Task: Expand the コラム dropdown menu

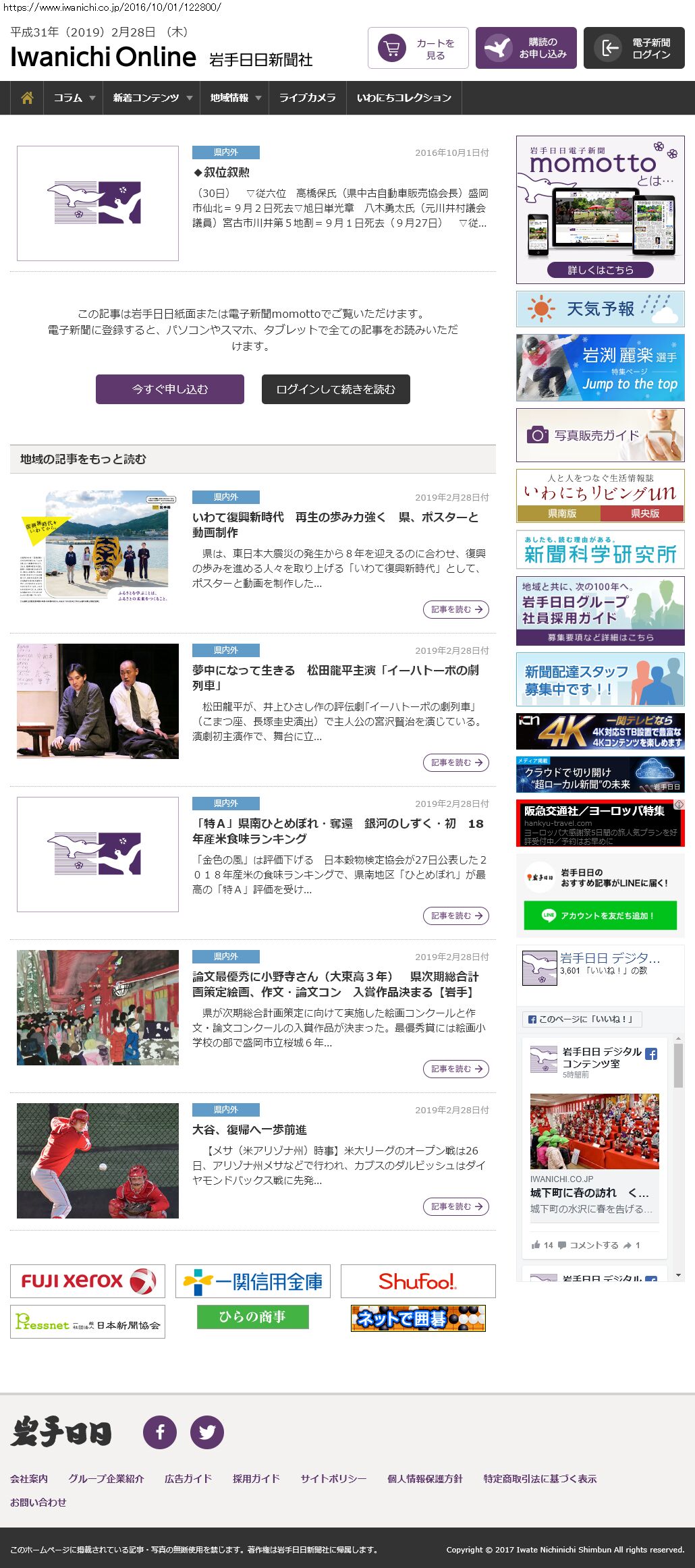Action: click(x=73, y=98)
